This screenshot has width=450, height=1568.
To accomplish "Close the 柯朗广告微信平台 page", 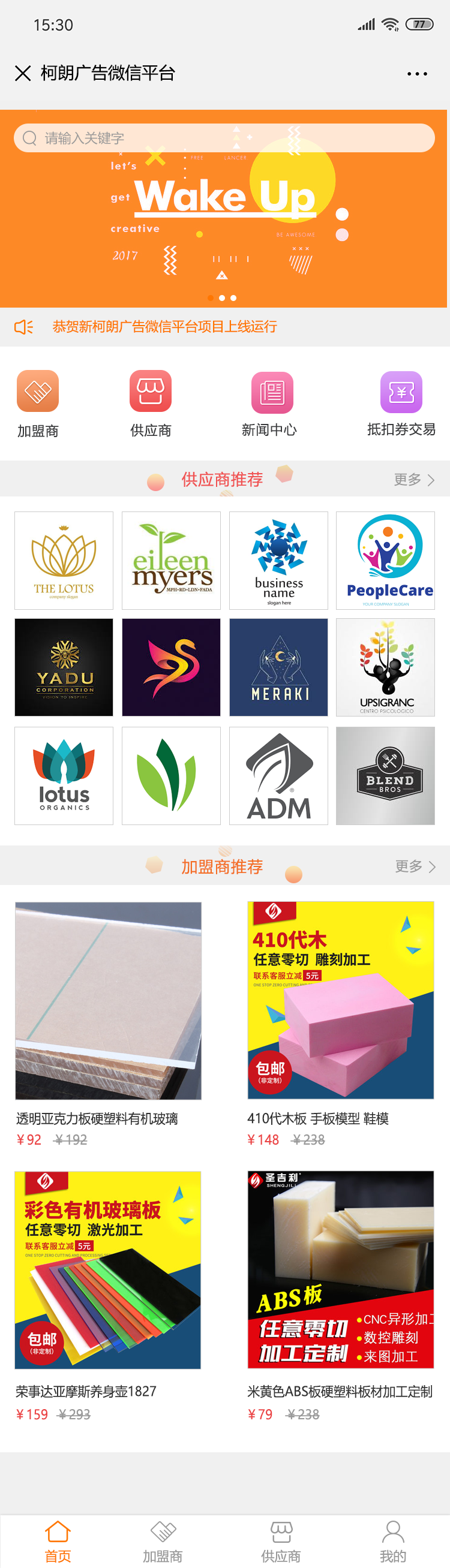I will coord(23,74).
